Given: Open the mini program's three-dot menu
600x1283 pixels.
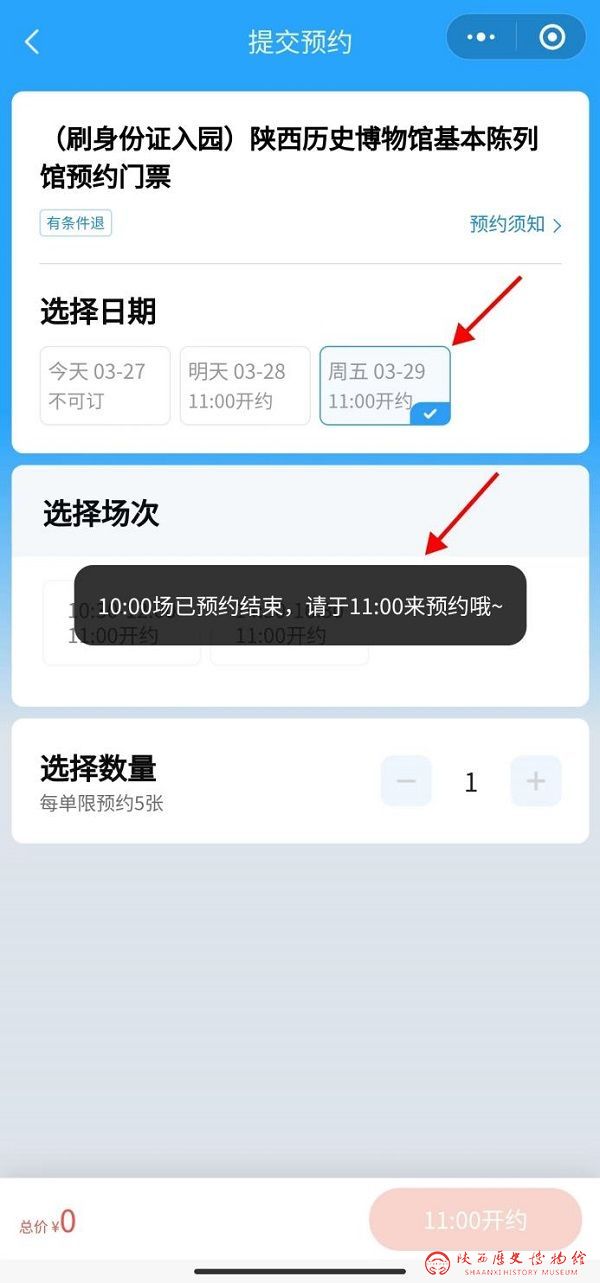Looking at the screenshot, I should [x=481, y=38].
